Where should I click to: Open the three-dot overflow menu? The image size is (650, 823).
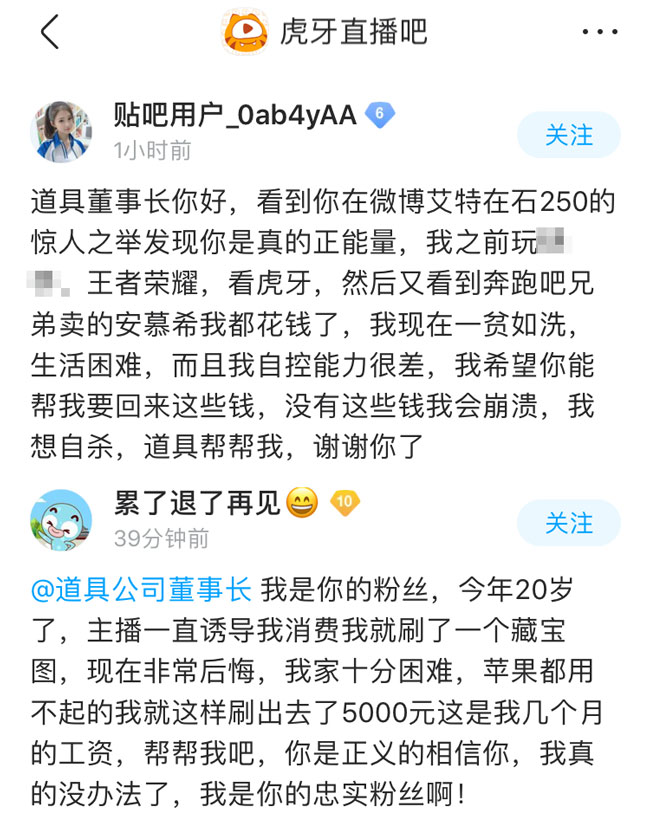[x=599, y=33]
